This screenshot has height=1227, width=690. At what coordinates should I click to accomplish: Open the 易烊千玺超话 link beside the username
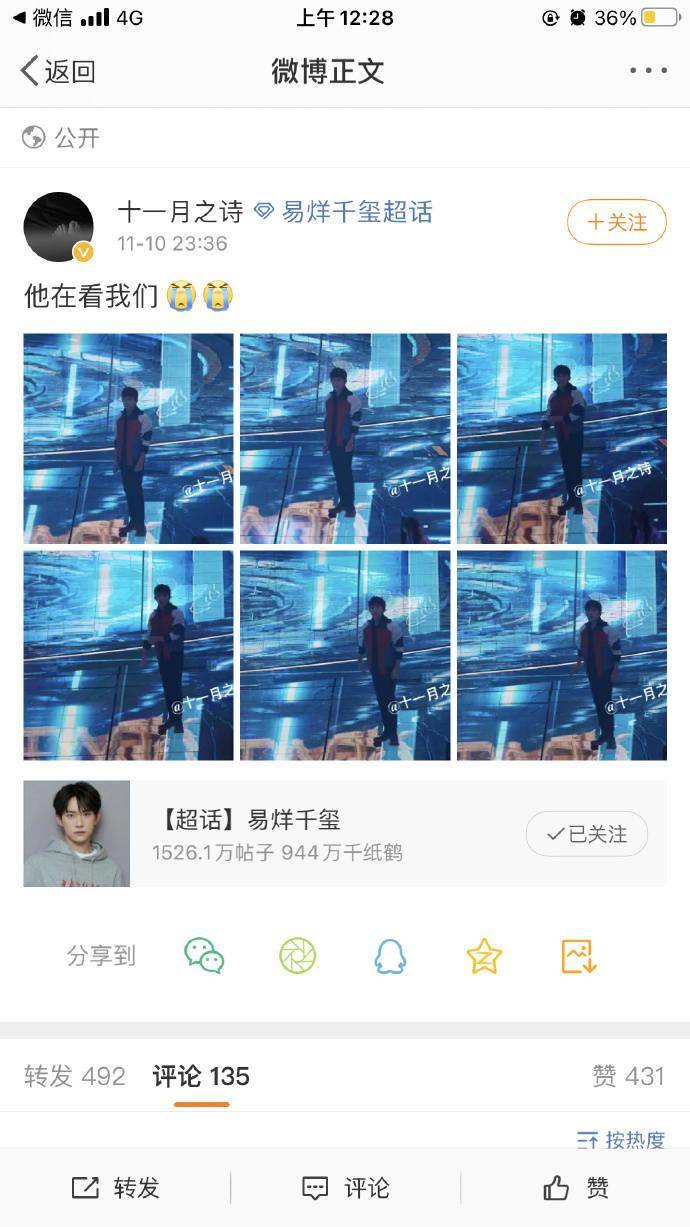point(344,212)
